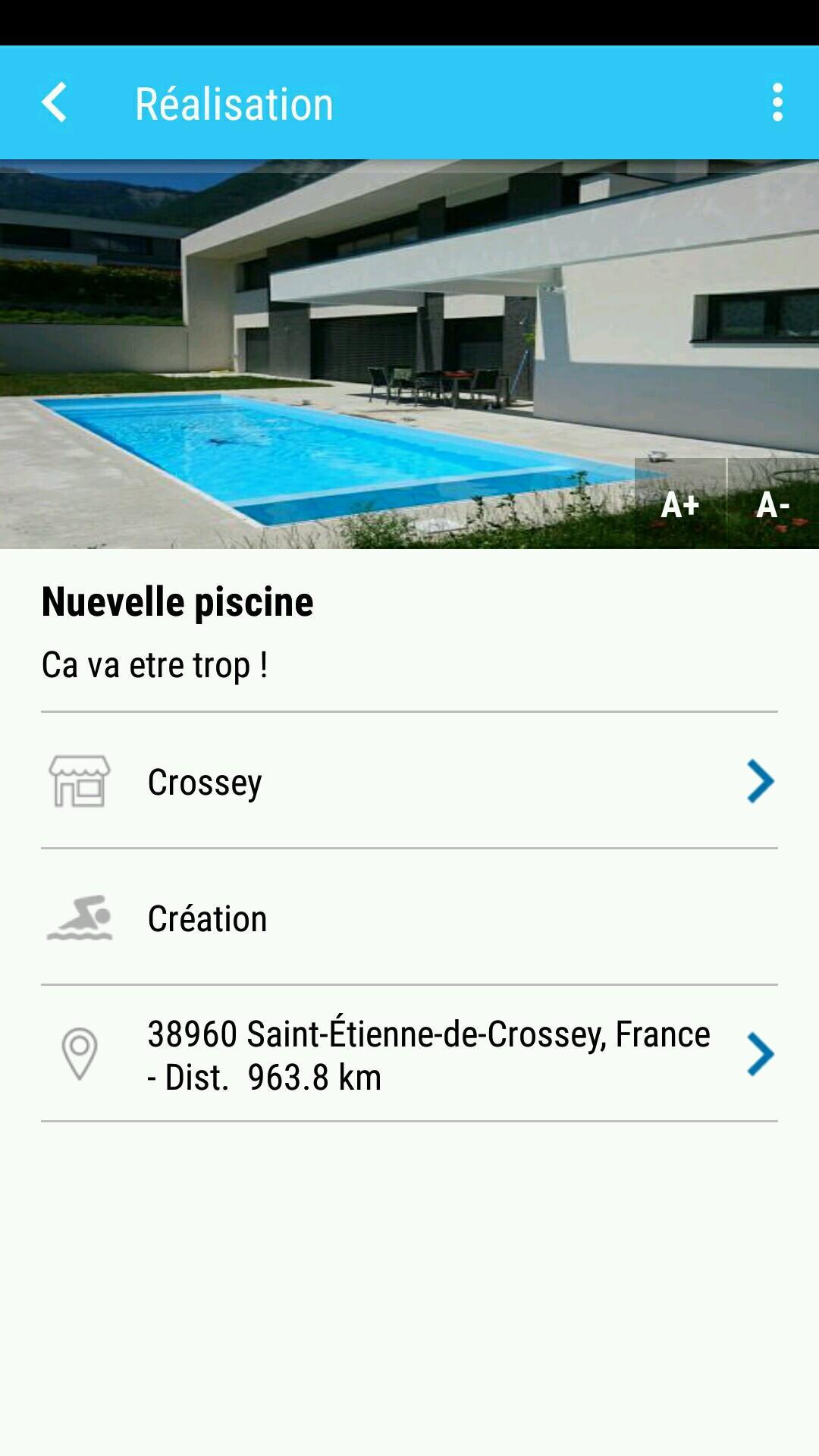
Task: Increase text size using A+ control
Action: [681, 506]
